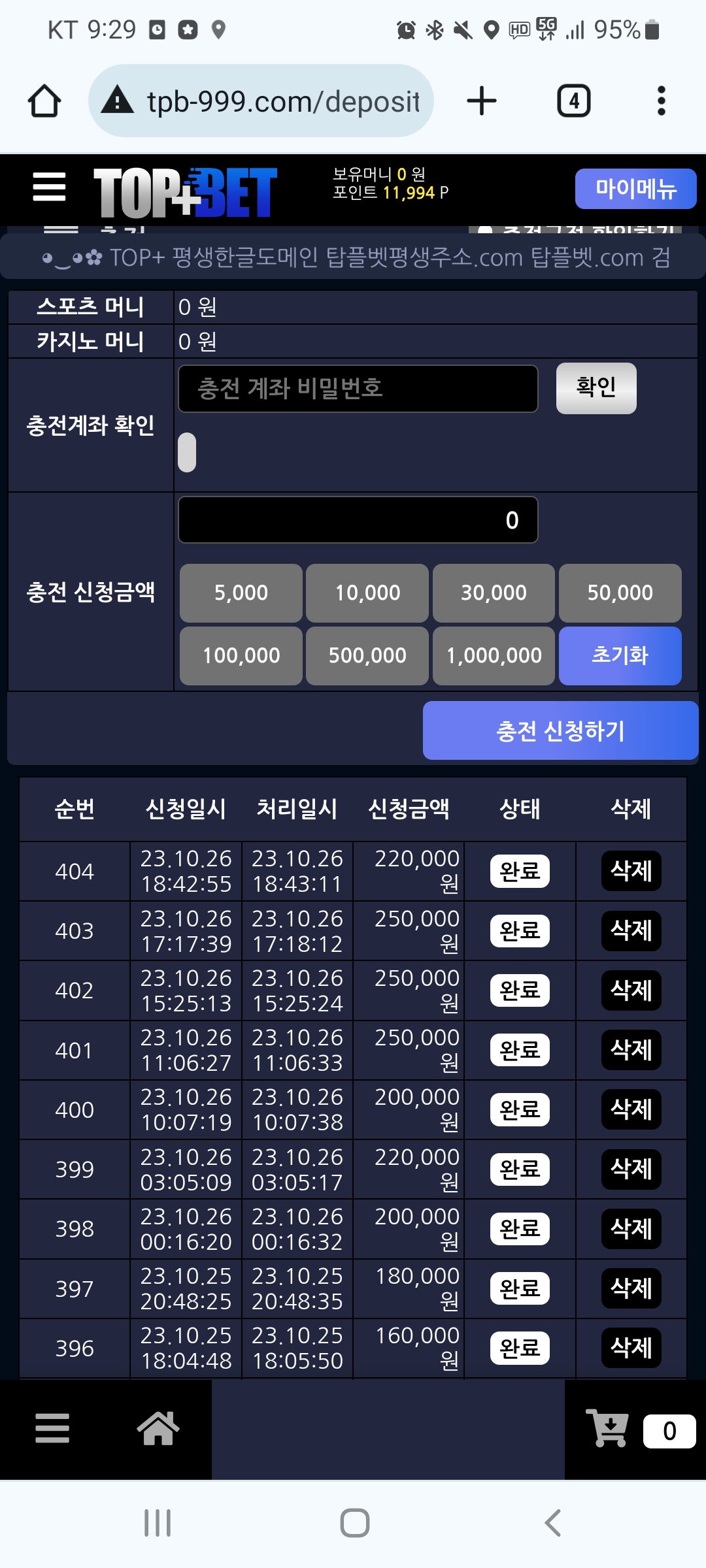
Task: Go back with the system back button
Action: 552,1522
